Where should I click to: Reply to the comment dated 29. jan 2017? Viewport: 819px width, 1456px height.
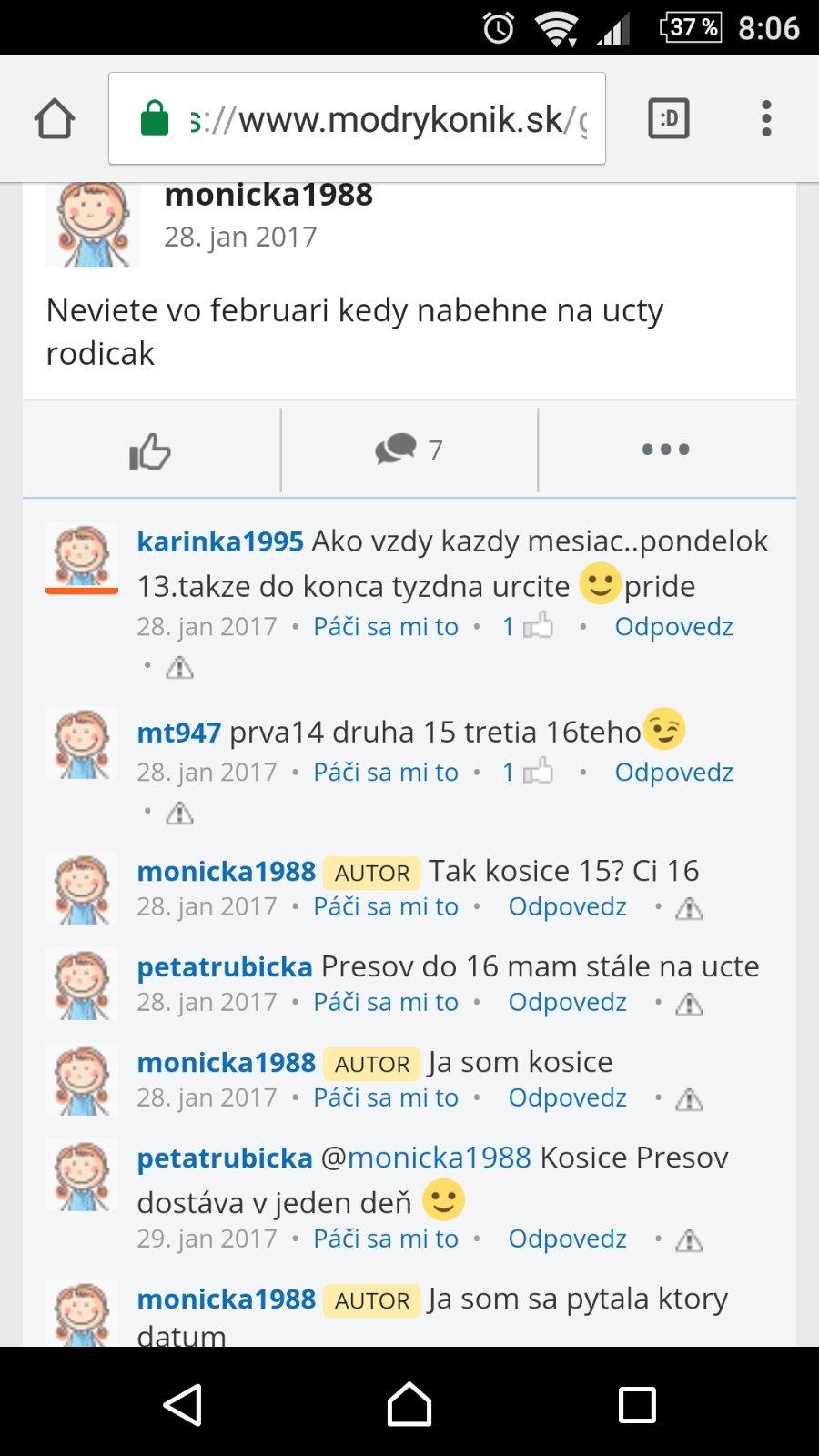[x=567, y=1239]
